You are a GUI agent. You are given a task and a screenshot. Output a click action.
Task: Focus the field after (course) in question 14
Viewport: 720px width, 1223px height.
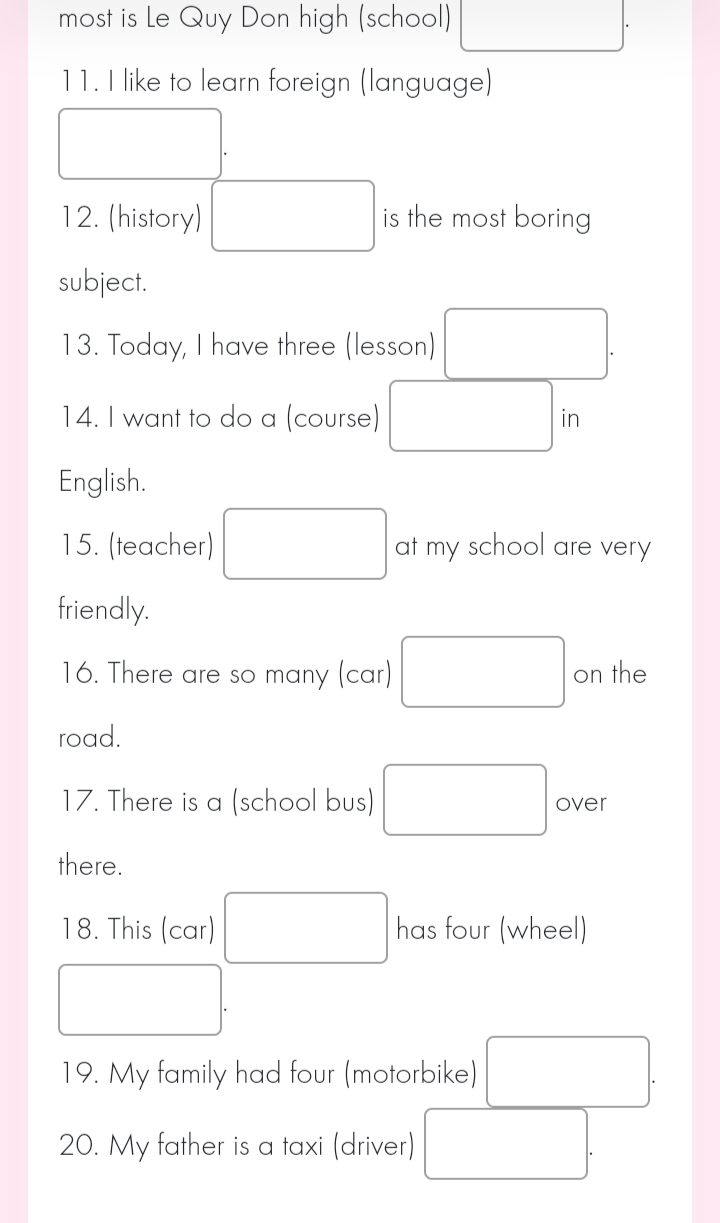coord(471,416)
